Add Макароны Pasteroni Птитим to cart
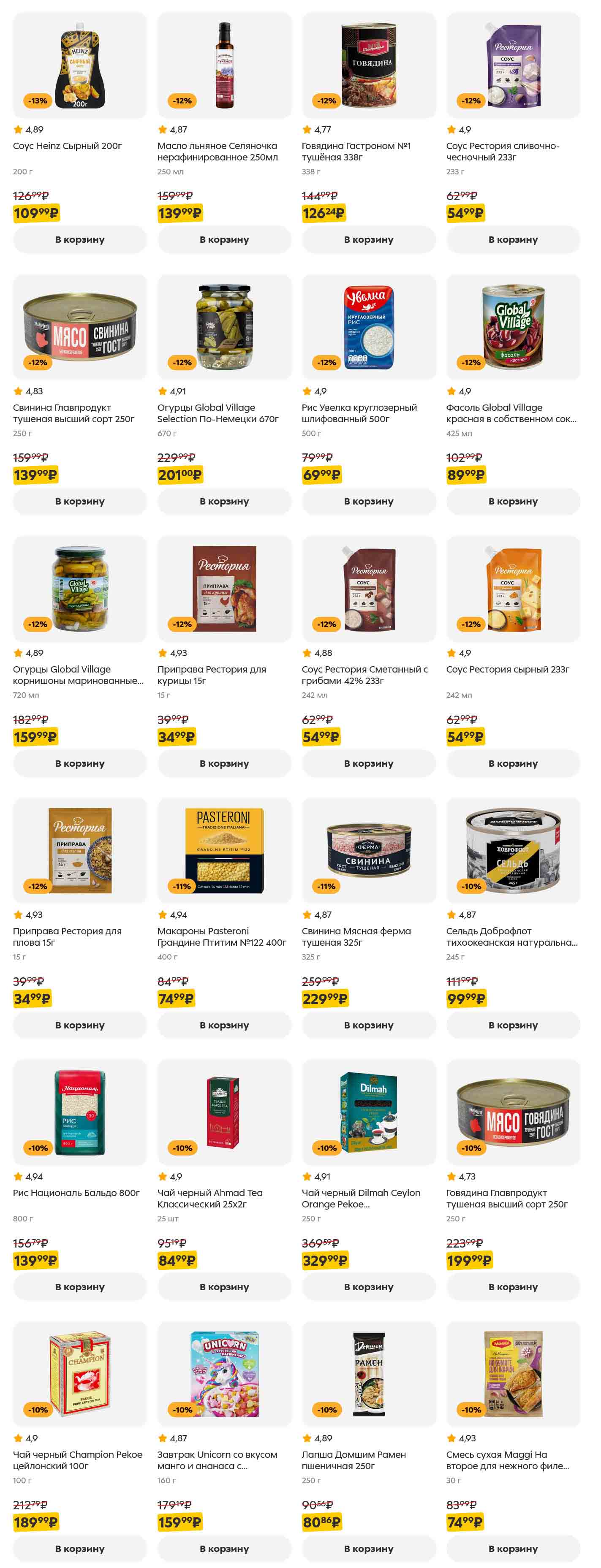The height and width of the screenshot is (1568, 601). 224,1024
